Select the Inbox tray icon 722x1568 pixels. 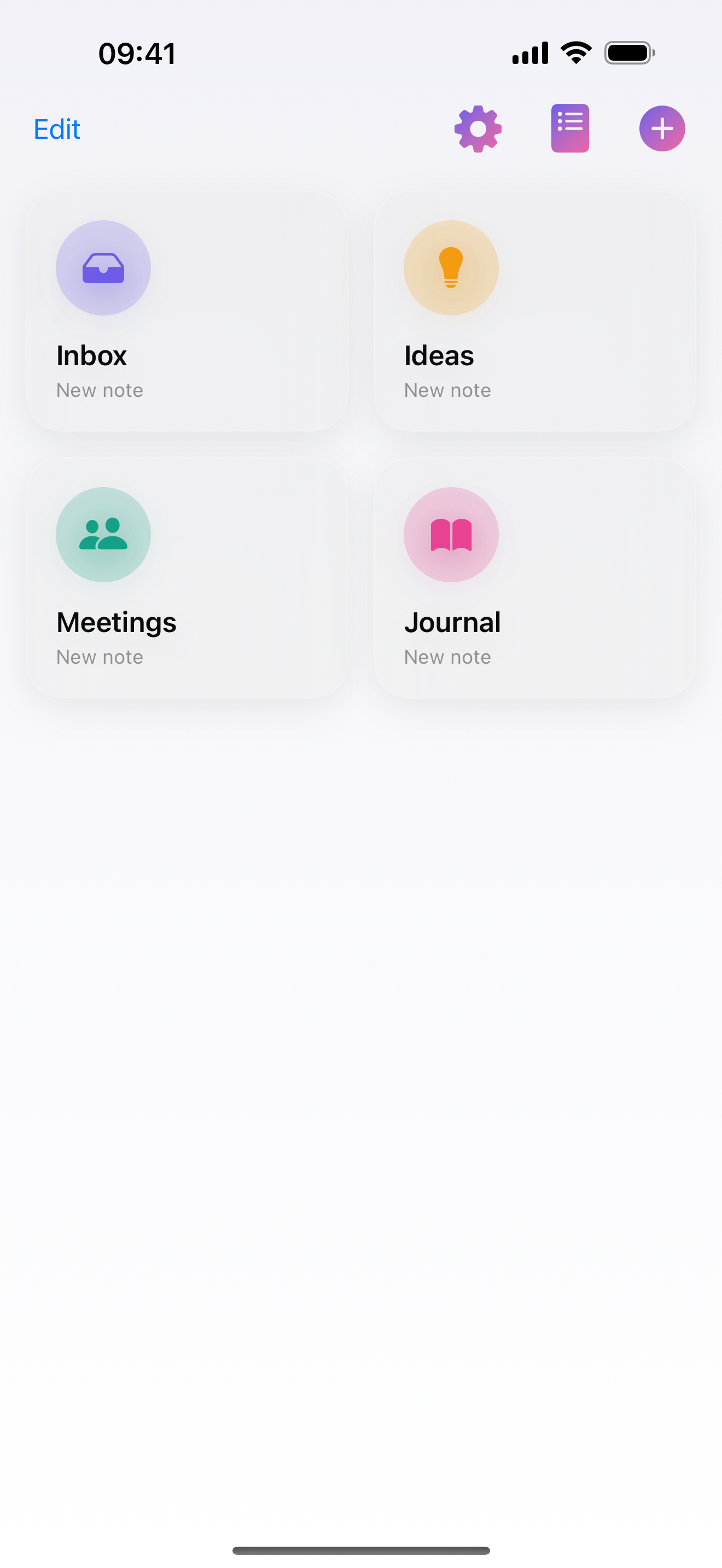click(103, 268)
